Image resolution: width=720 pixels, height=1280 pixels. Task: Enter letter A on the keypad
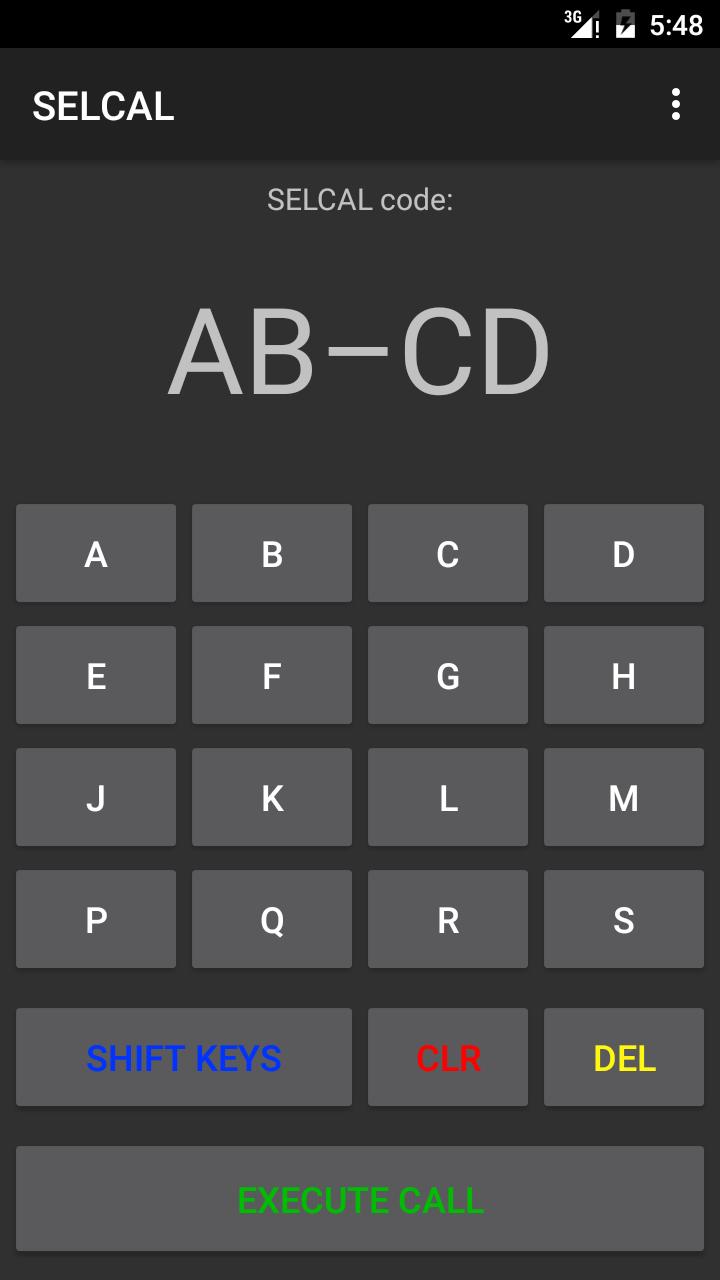pos(96,553)
